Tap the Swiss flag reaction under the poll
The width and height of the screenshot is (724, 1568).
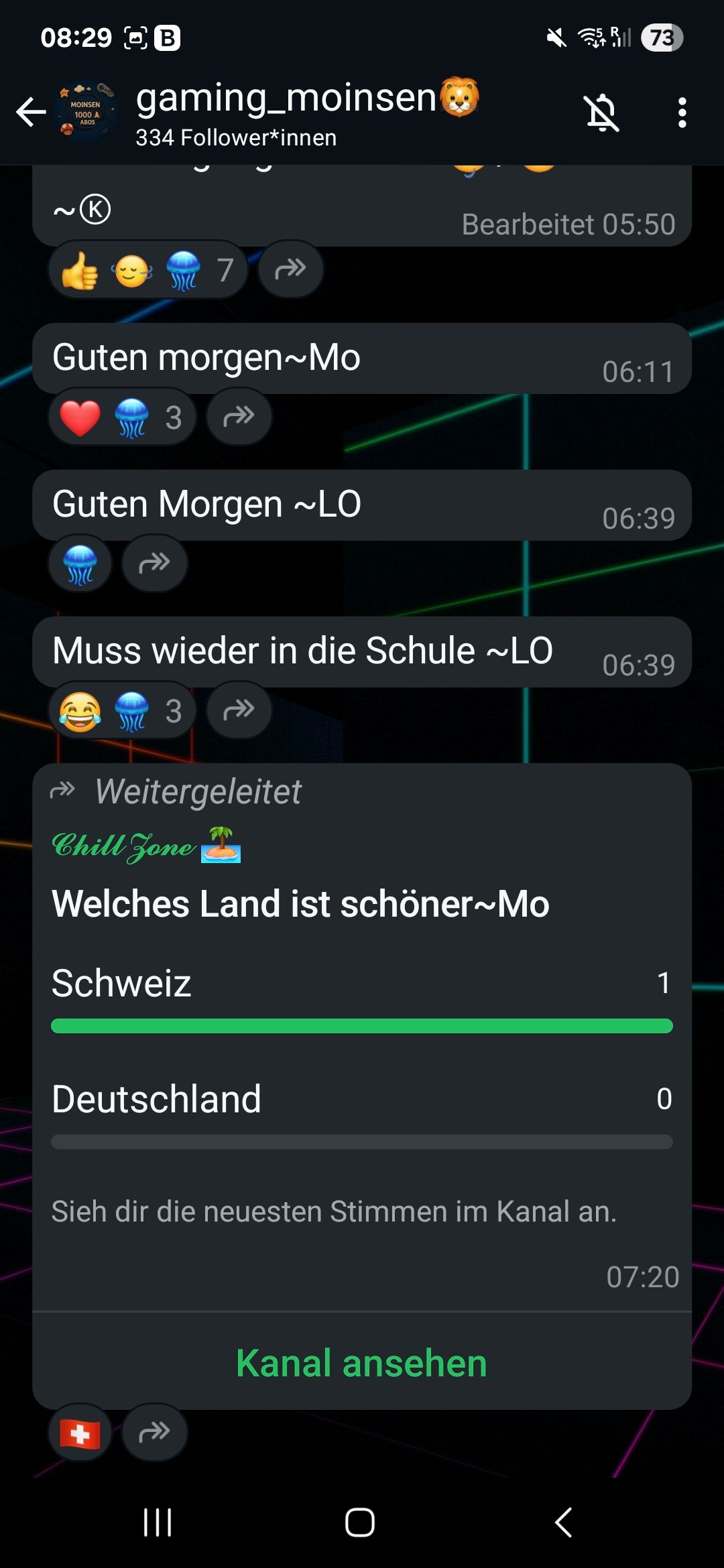[x=80, y=1433]
